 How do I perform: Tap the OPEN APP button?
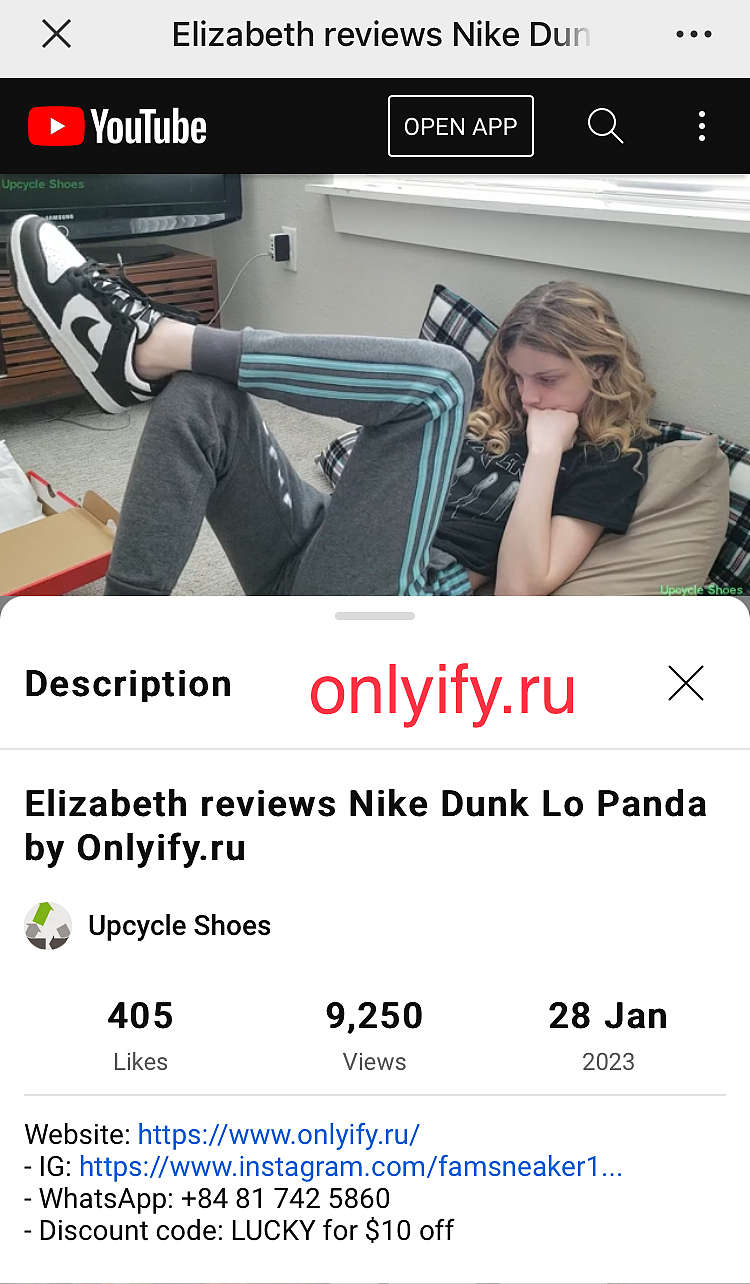coord(460,126)
